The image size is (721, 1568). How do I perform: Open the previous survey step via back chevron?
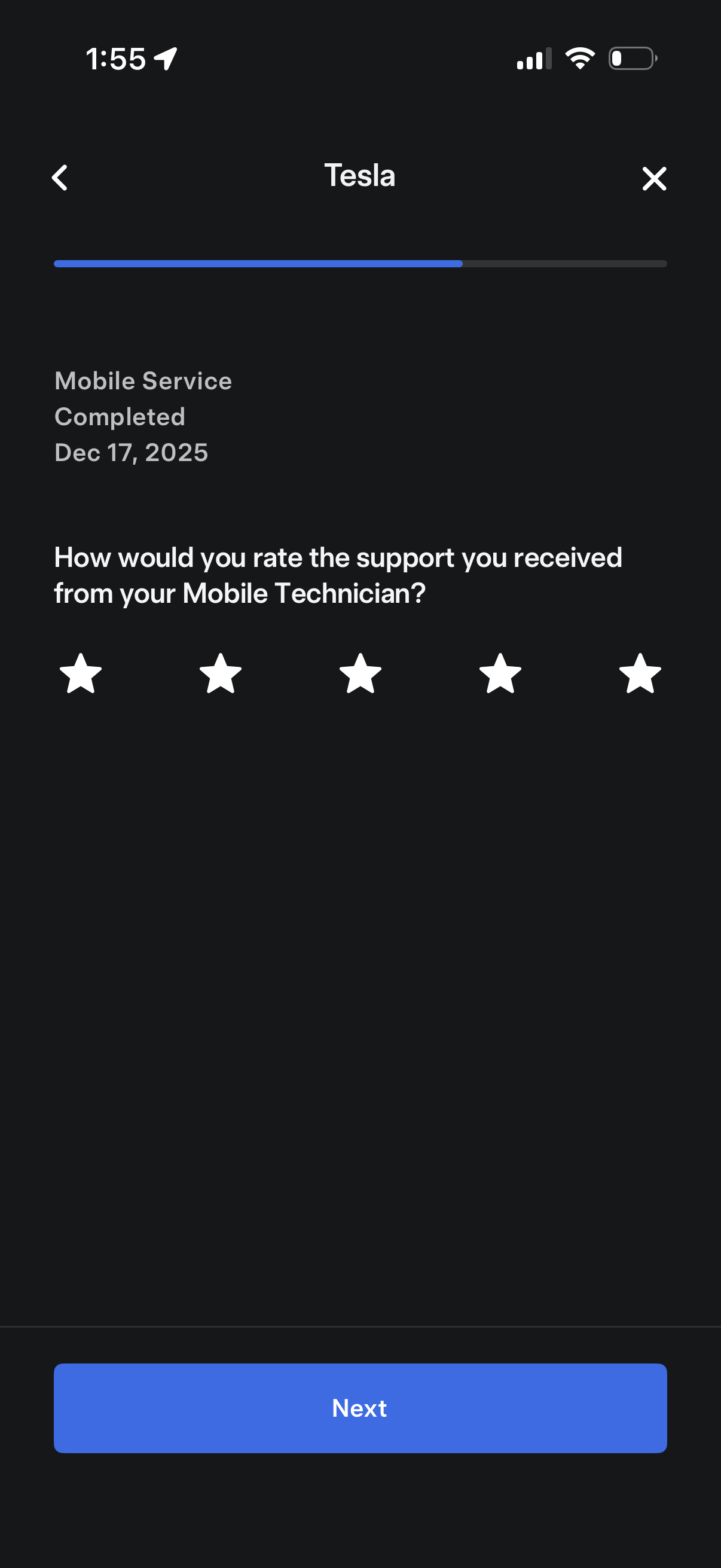point(60,178)
